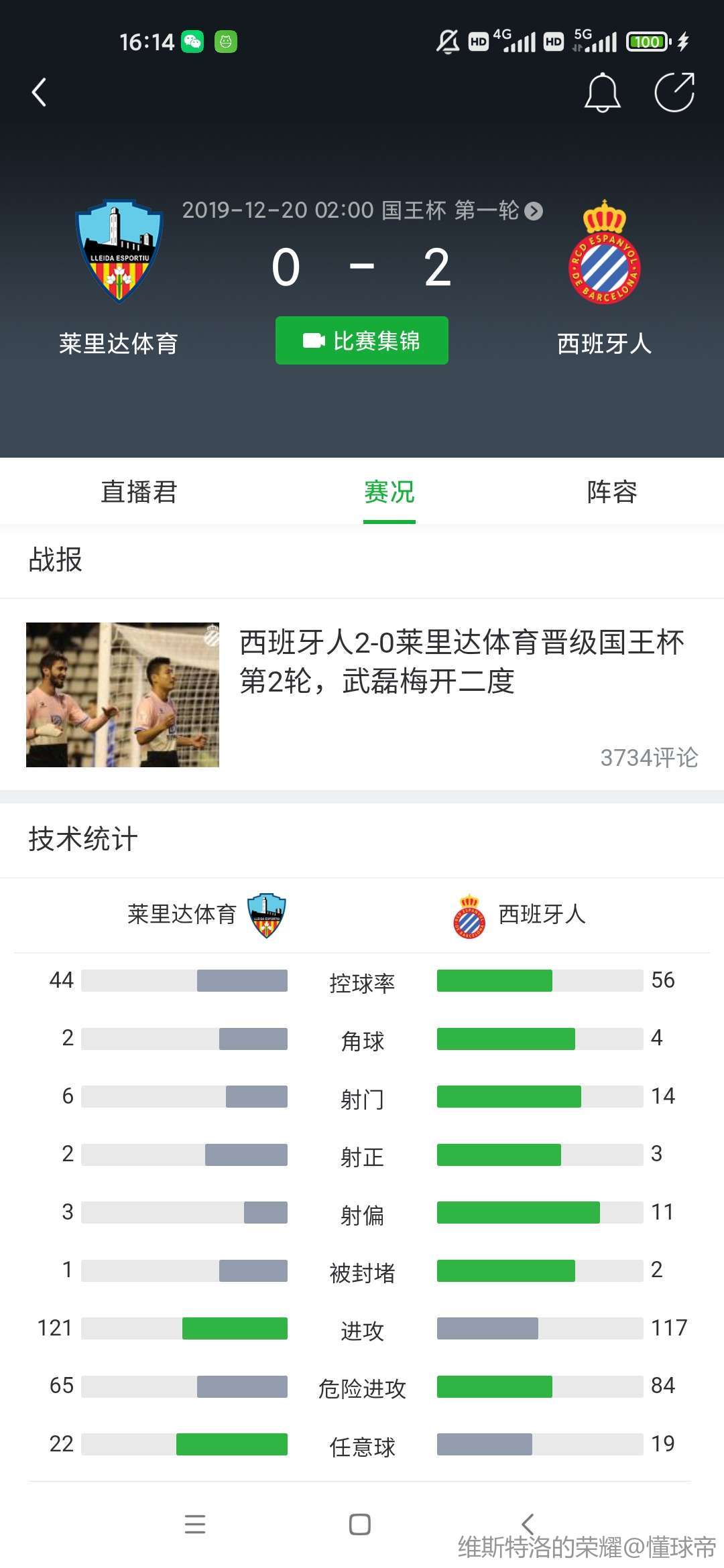Open system recent apps menu
Viewport: 724px width, 1568px height.
[194, 1524]
